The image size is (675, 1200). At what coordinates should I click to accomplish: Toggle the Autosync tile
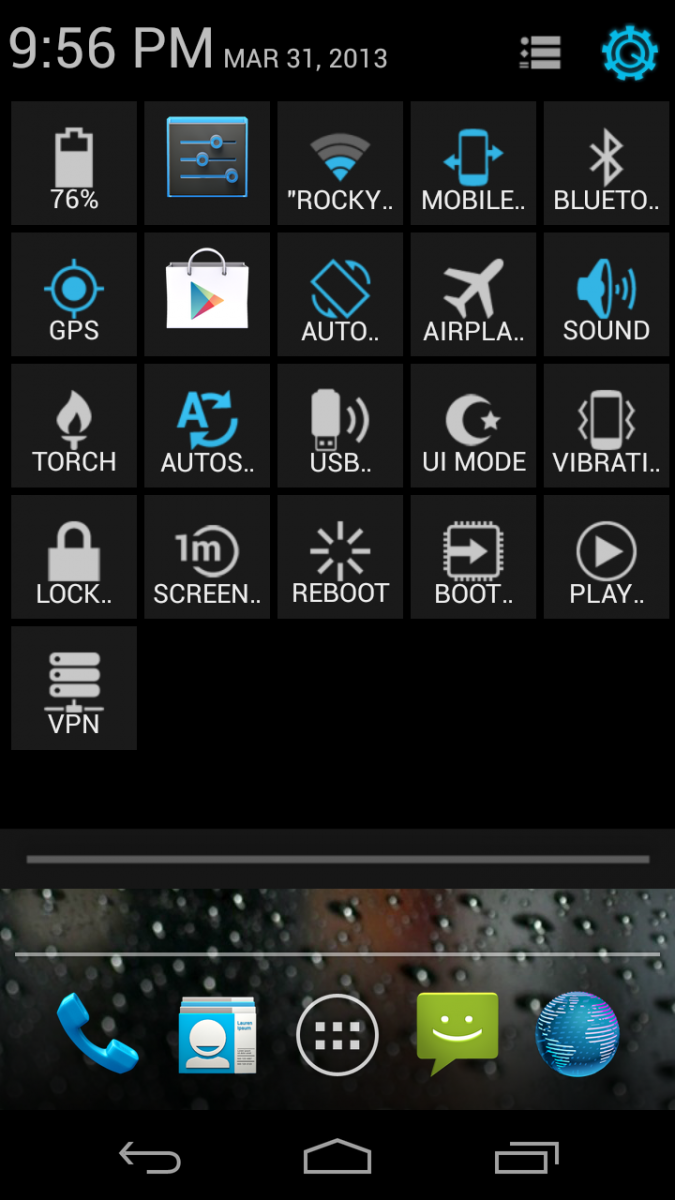click(x=207, y=425)
